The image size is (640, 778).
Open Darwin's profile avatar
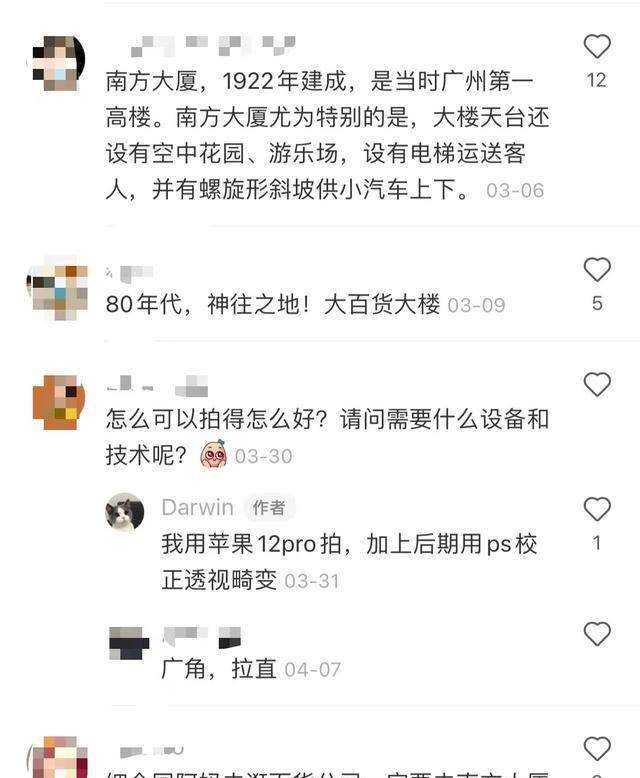click(125, 512)
